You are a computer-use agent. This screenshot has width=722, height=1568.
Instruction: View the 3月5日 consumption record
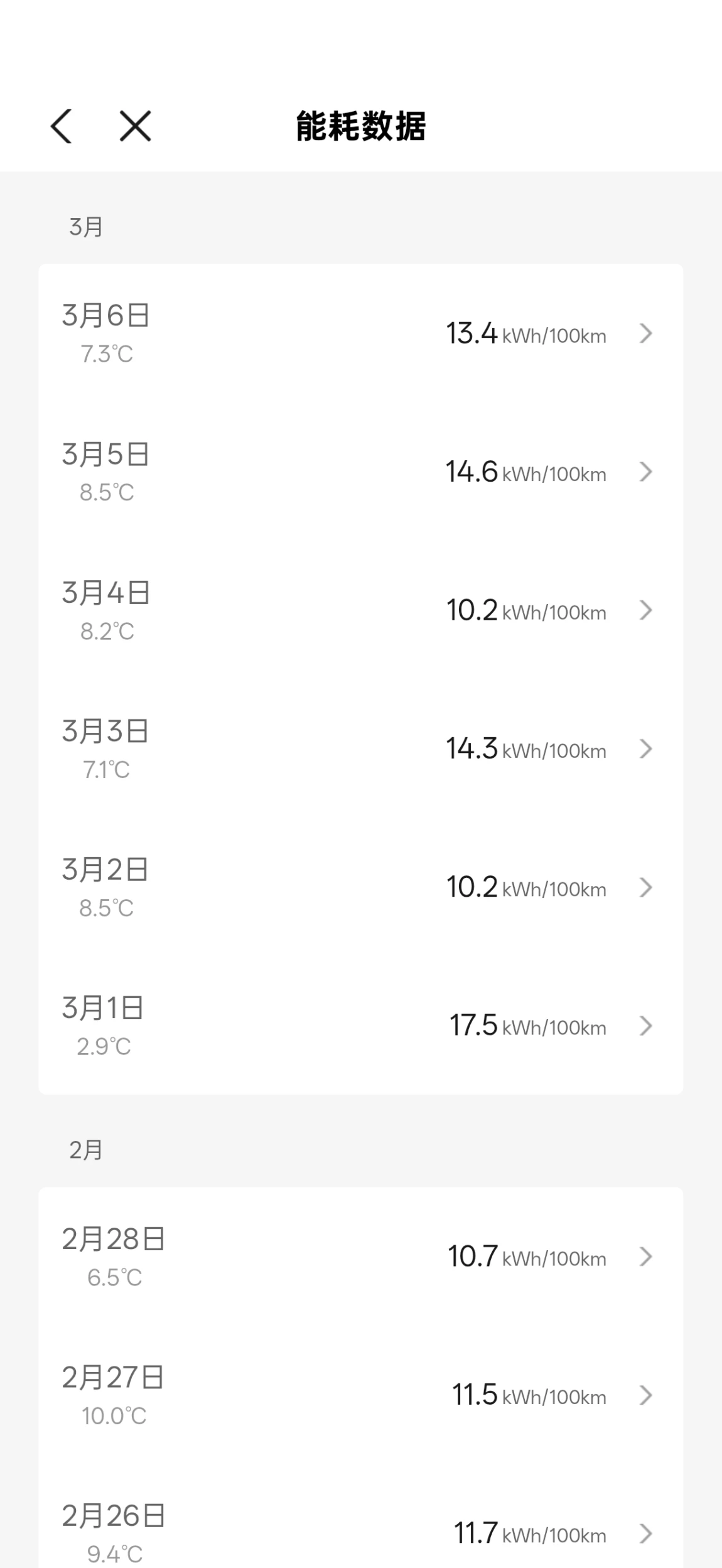click(360, 472)
